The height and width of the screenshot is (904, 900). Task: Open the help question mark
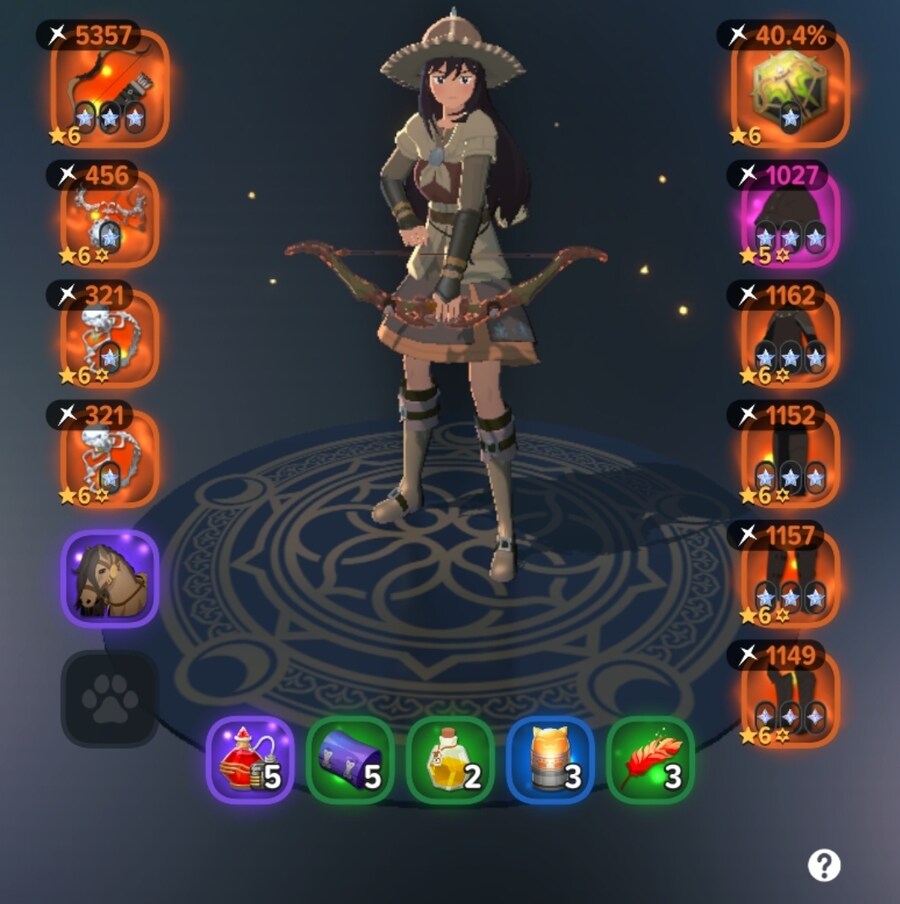824,865
